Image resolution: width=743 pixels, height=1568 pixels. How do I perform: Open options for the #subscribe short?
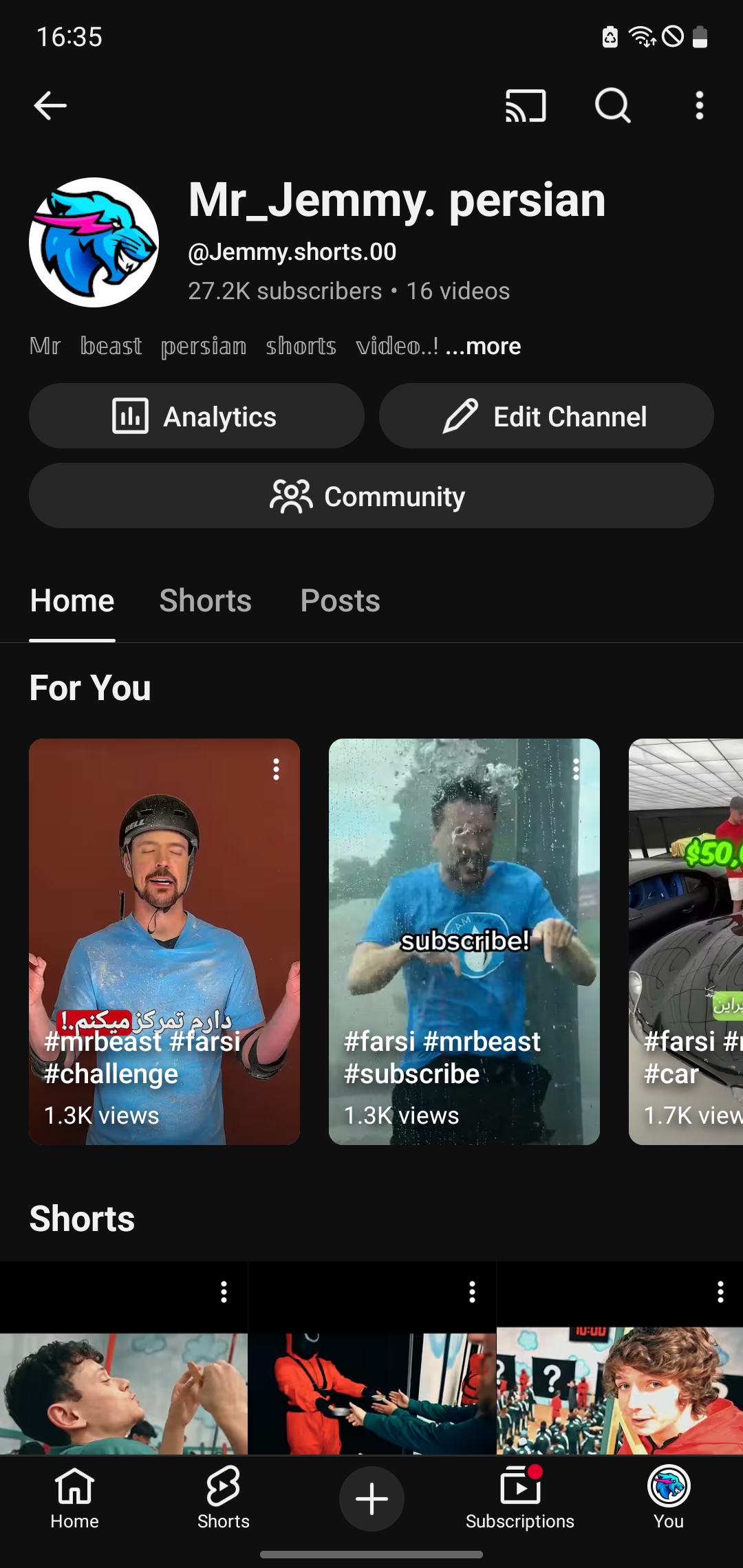(x=576, y=770)
